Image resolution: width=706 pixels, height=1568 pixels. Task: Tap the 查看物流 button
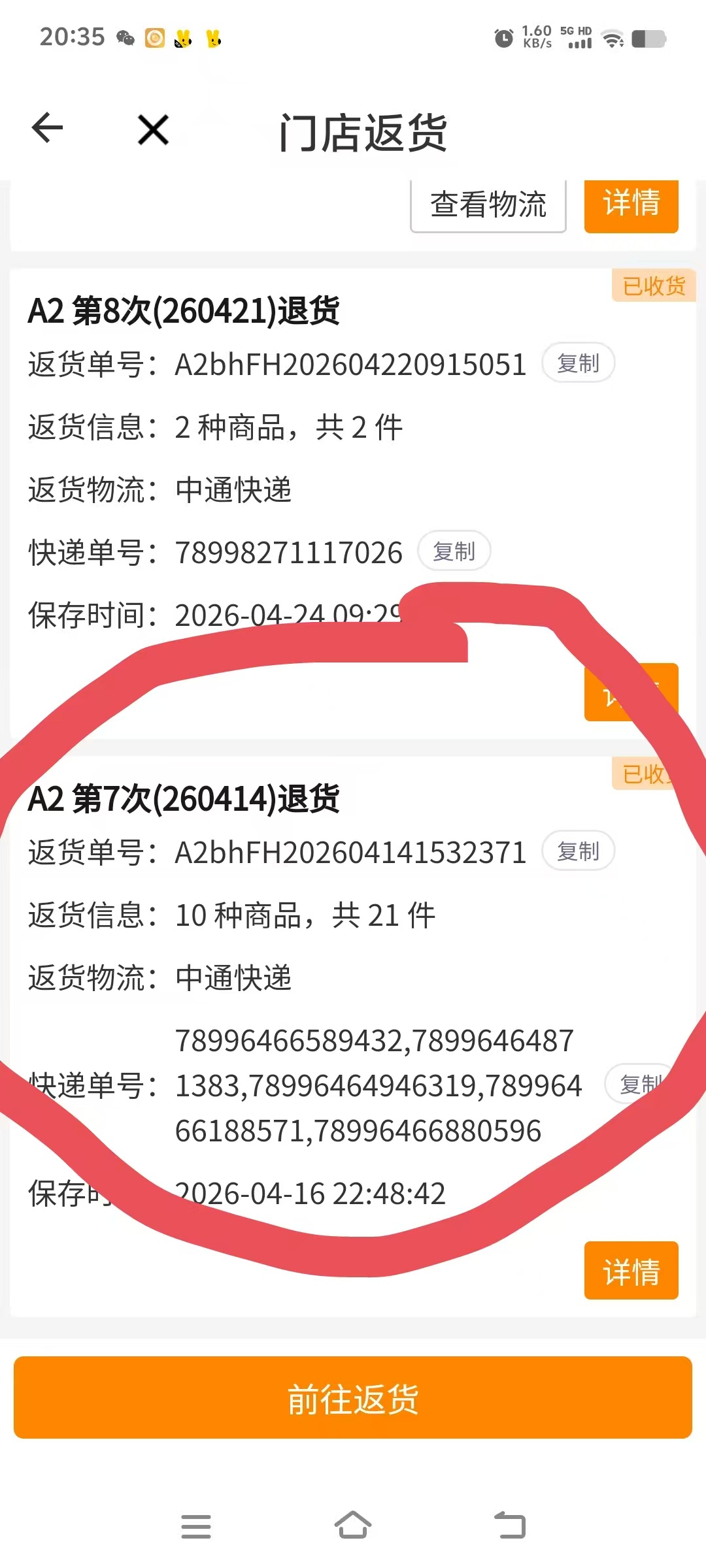488,205
